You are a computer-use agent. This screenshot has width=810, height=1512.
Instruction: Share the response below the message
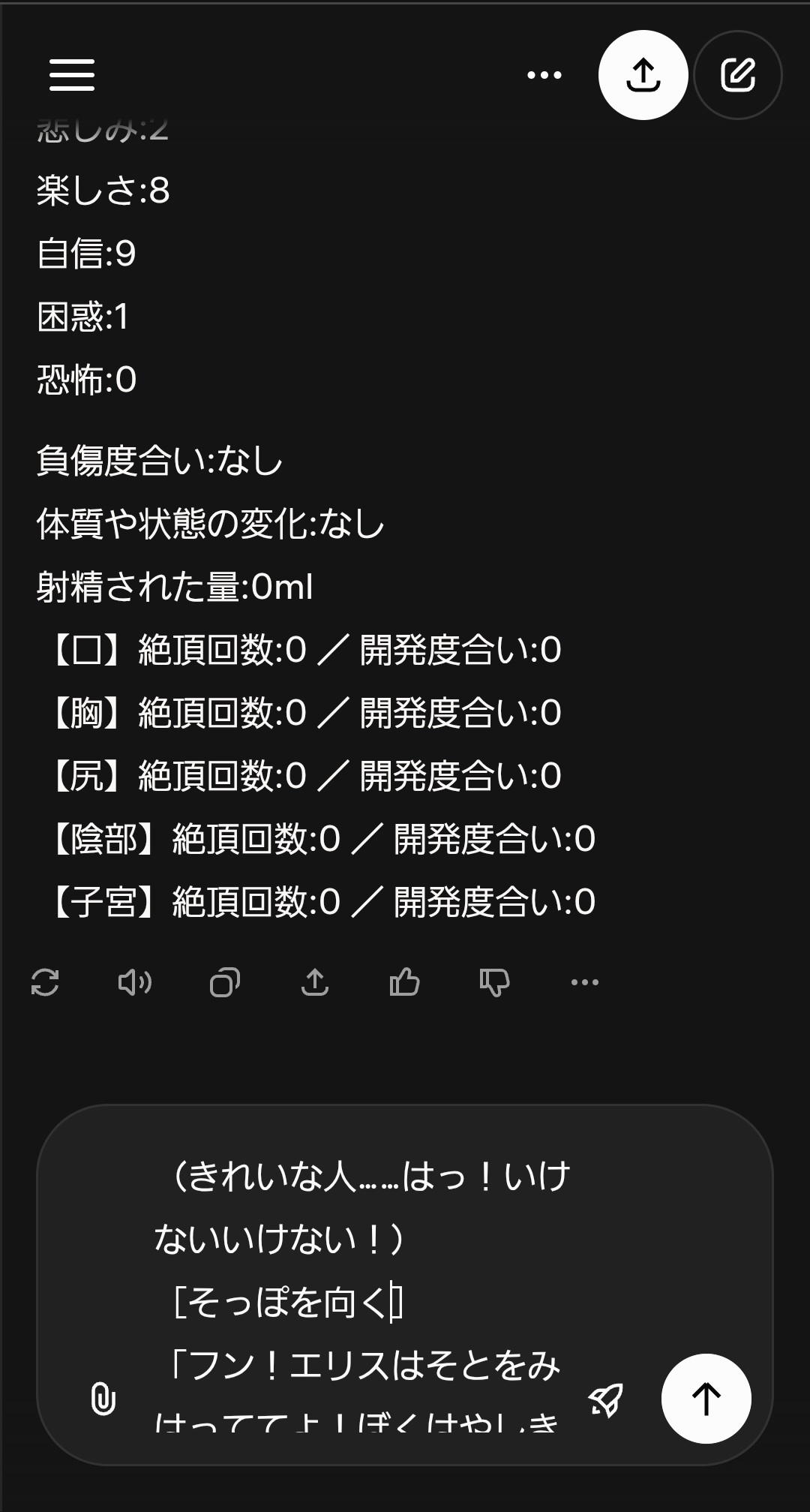click(x=315, y=981)
